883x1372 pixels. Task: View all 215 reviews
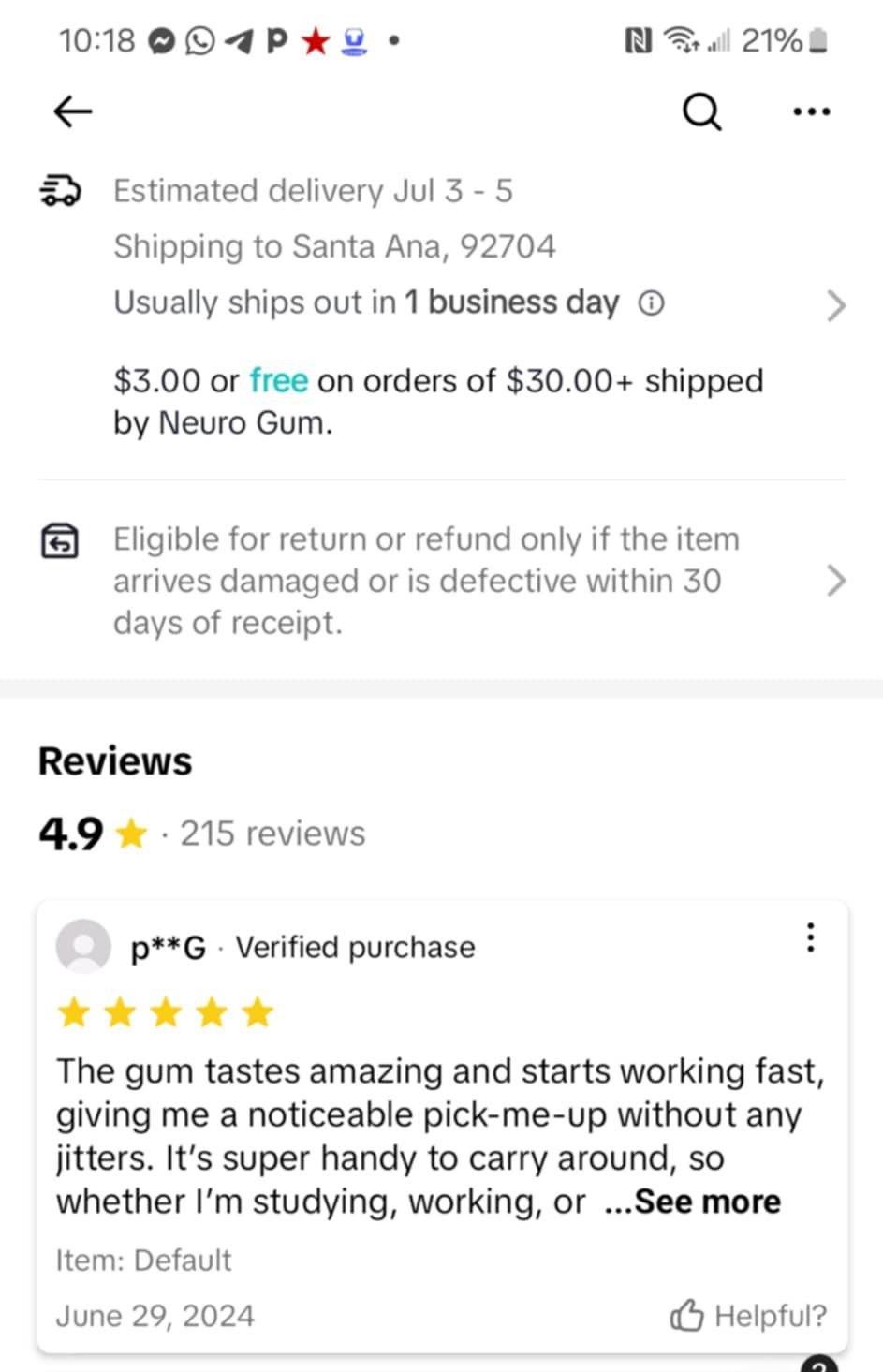(272, 834)
